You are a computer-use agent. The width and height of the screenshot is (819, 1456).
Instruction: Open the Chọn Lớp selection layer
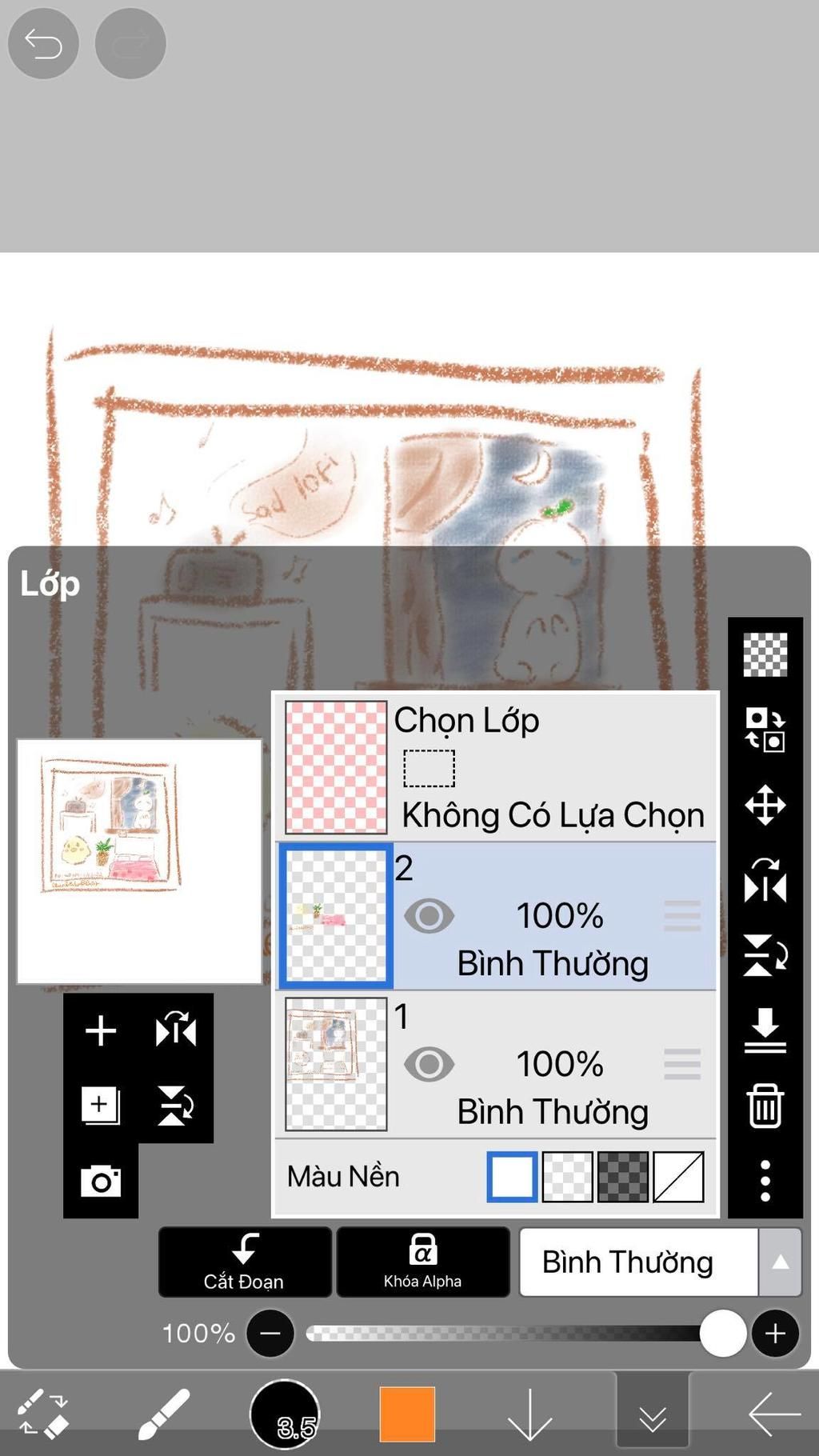click(496, 766)
